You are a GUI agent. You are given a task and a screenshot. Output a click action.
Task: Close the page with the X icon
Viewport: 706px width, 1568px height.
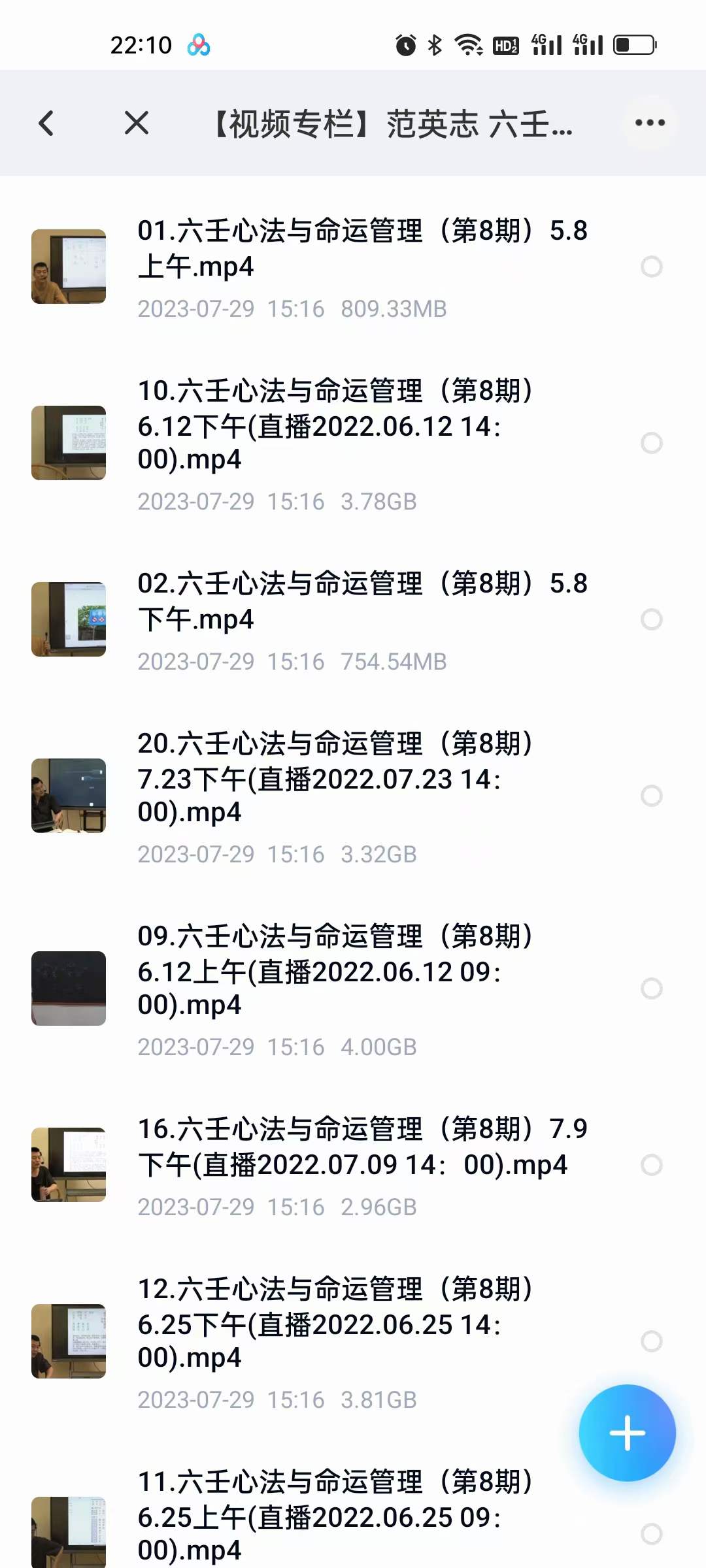(136, 123)
